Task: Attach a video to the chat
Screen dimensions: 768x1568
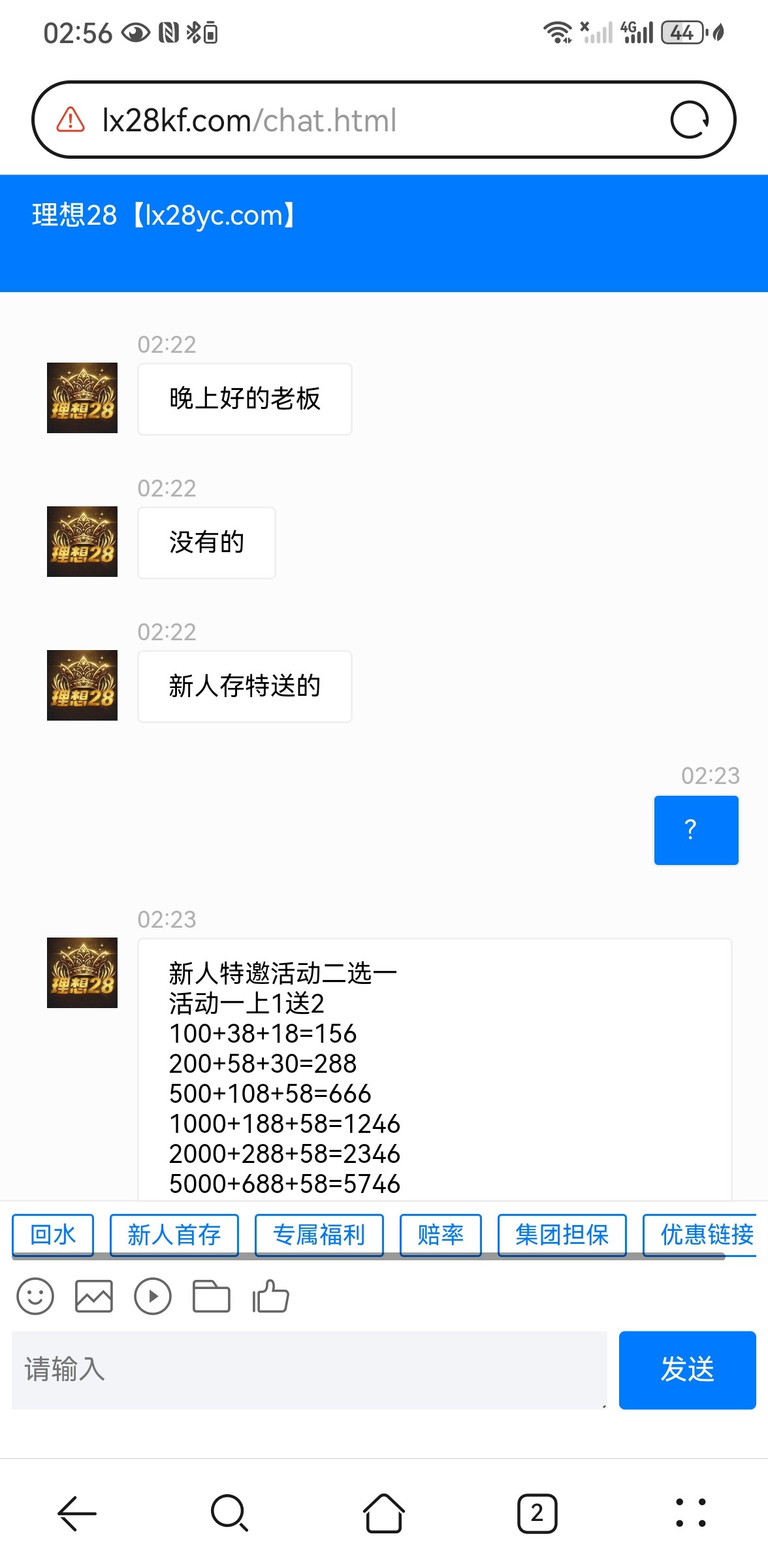Action: (153, 1296)
